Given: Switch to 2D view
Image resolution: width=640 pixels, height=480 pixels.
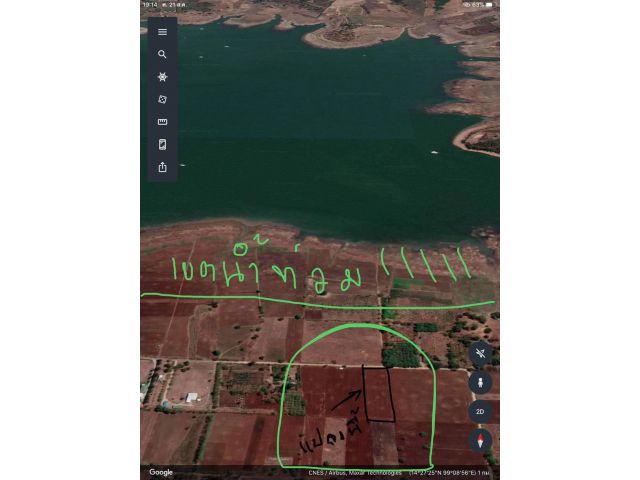Looking at the screenshot, I should [481, 411].
